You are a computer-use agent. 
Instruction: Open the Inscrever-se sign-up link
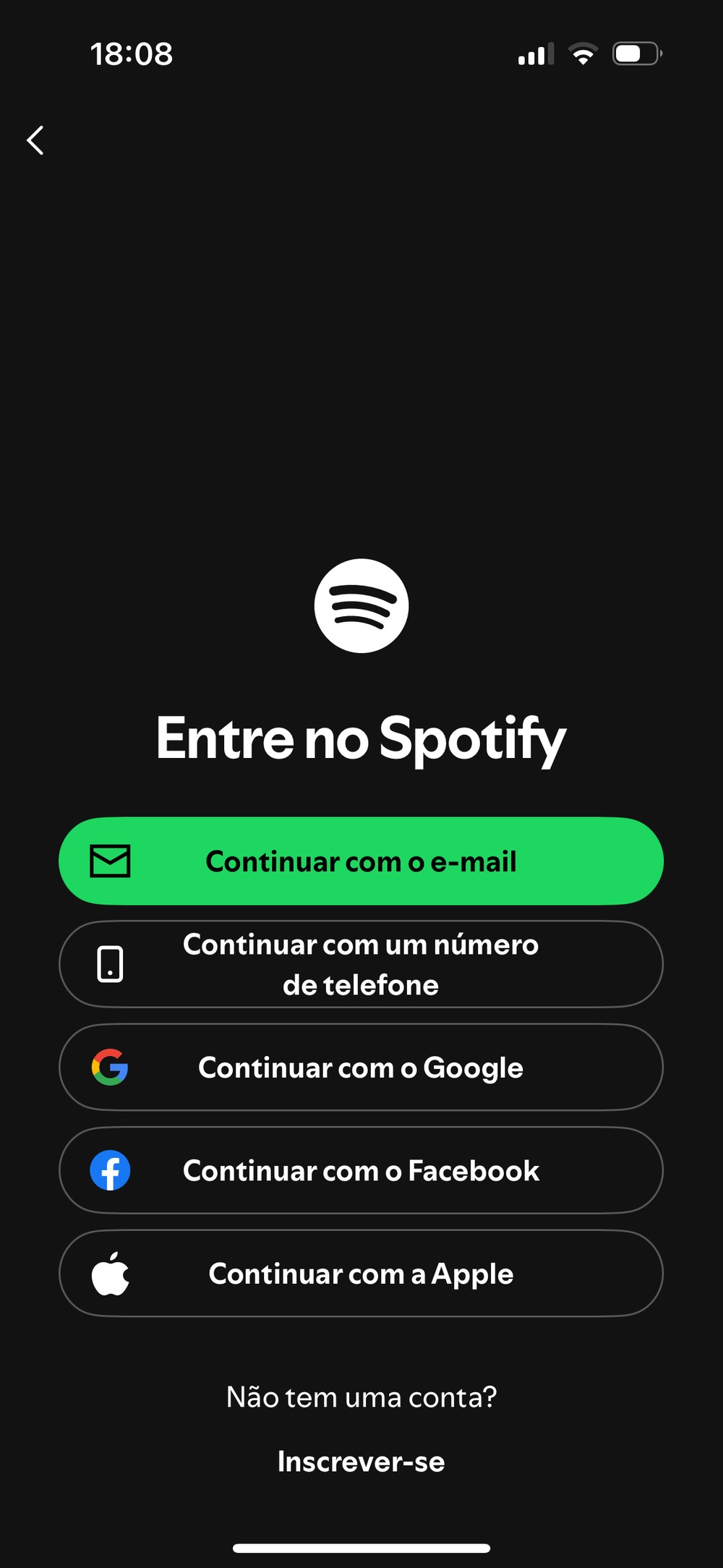click(361, 1462)
